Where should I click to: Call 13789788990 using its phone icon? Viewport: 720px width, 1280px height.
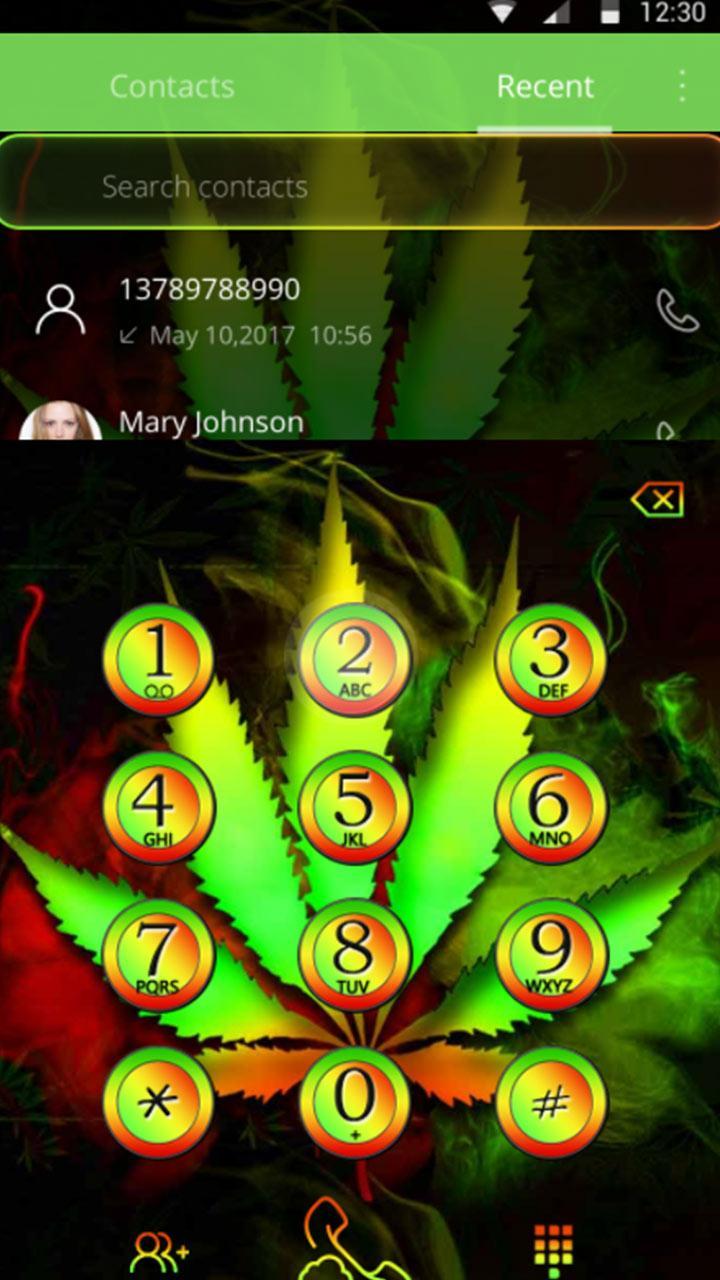677,310
